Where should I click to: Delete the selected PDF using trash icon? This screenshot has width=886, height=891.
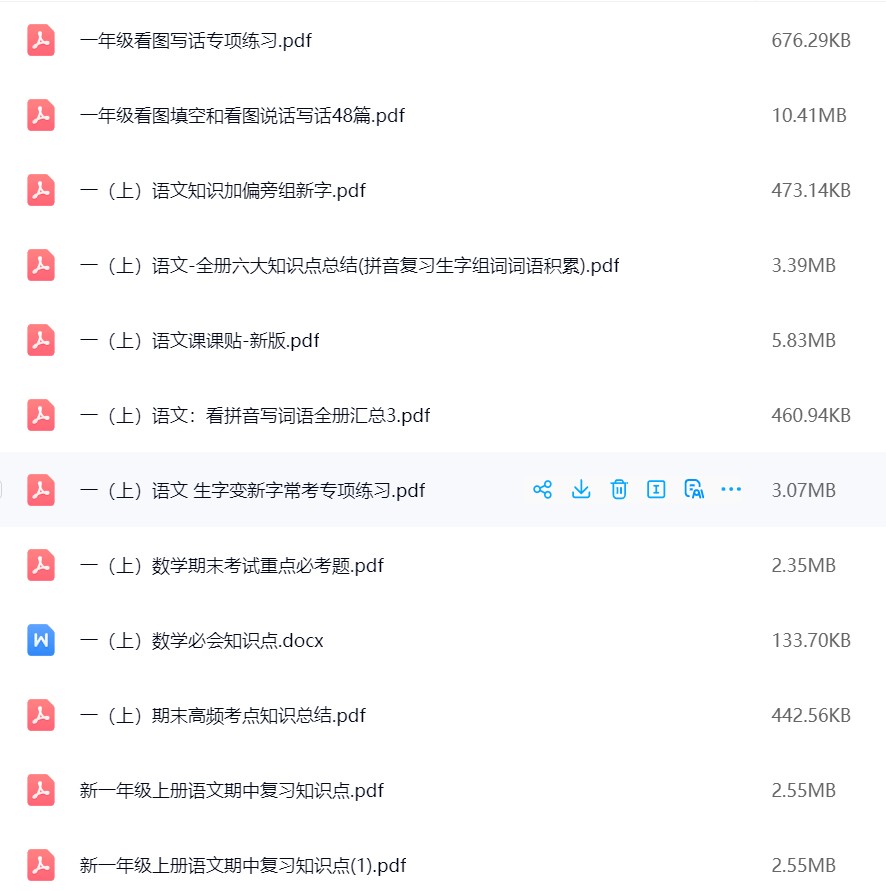619,490
